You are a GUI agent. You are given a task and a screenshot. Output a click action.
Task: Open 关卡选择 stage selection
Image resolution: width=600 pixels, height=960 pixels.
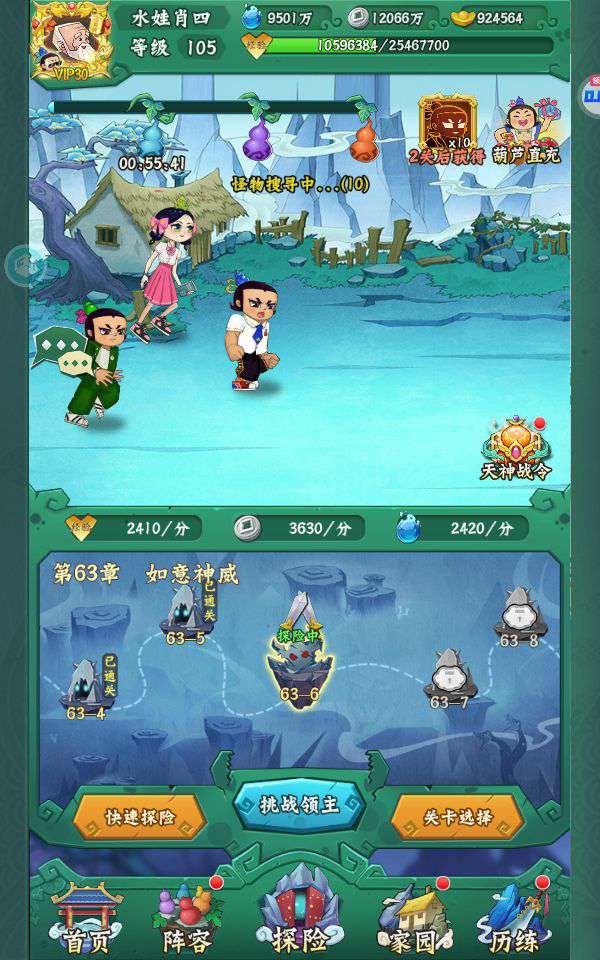click(x=458, y=817)
